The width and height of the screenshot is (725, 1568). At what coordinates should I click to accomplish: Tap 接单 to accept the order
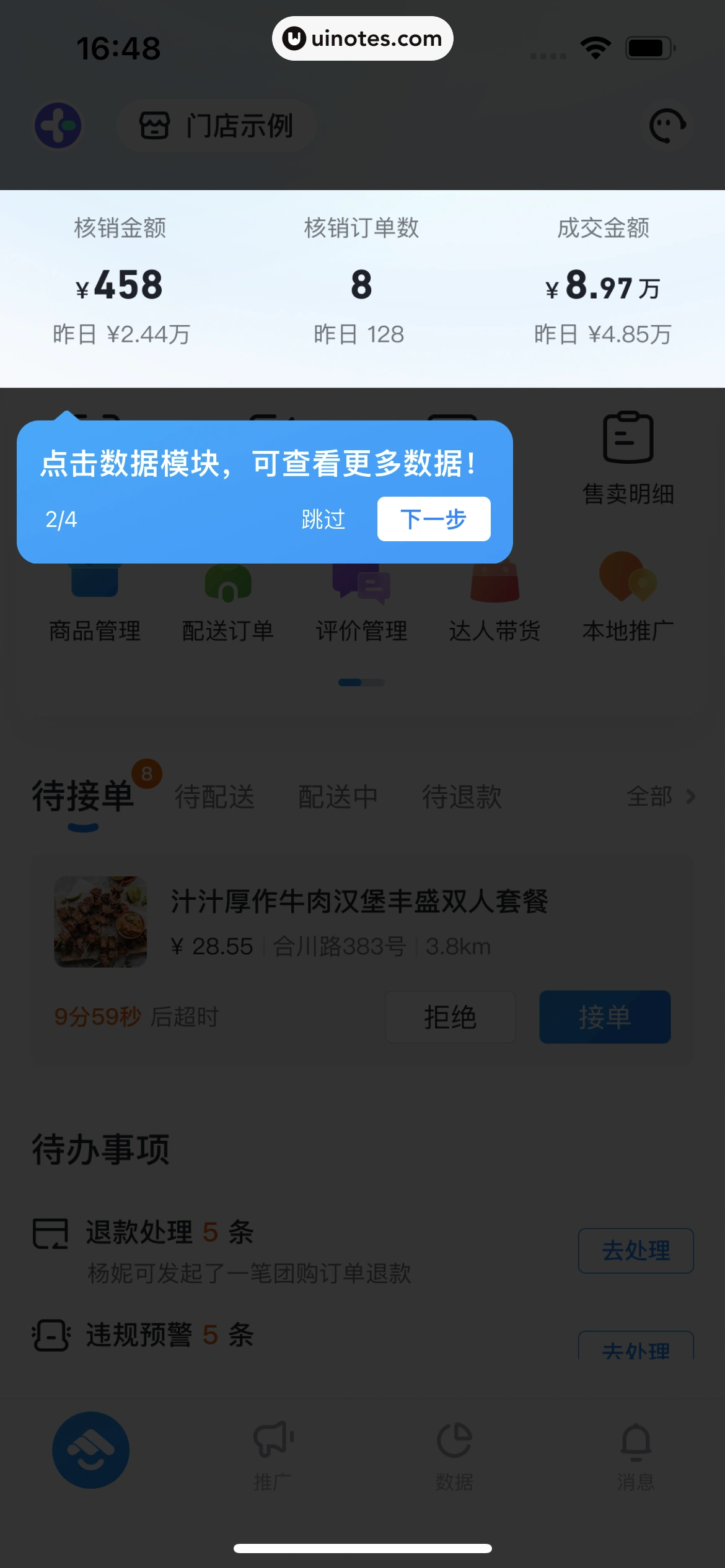coord(605,1017)
